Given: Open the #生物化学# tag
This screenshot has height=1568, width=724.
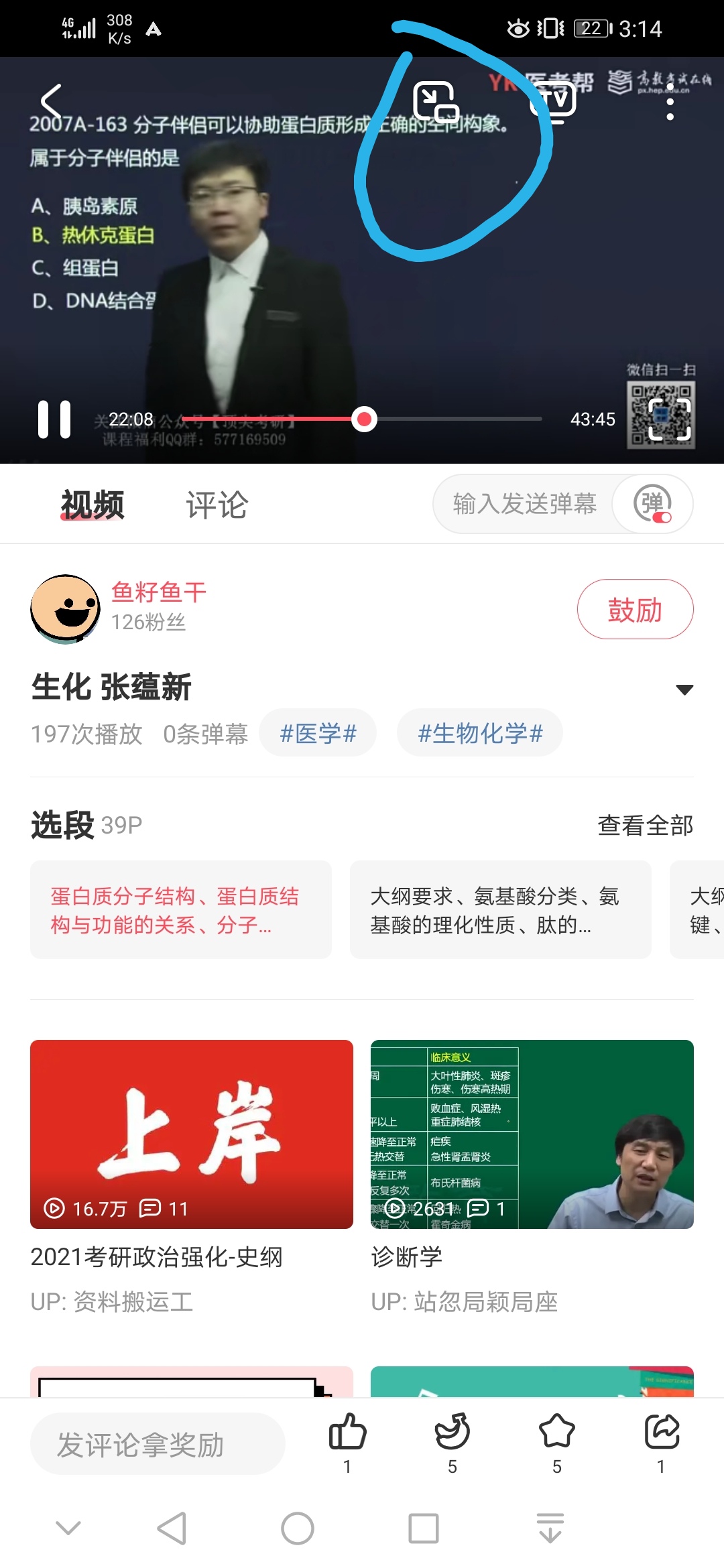Looking at the screenshot, I should click(480, 733).
